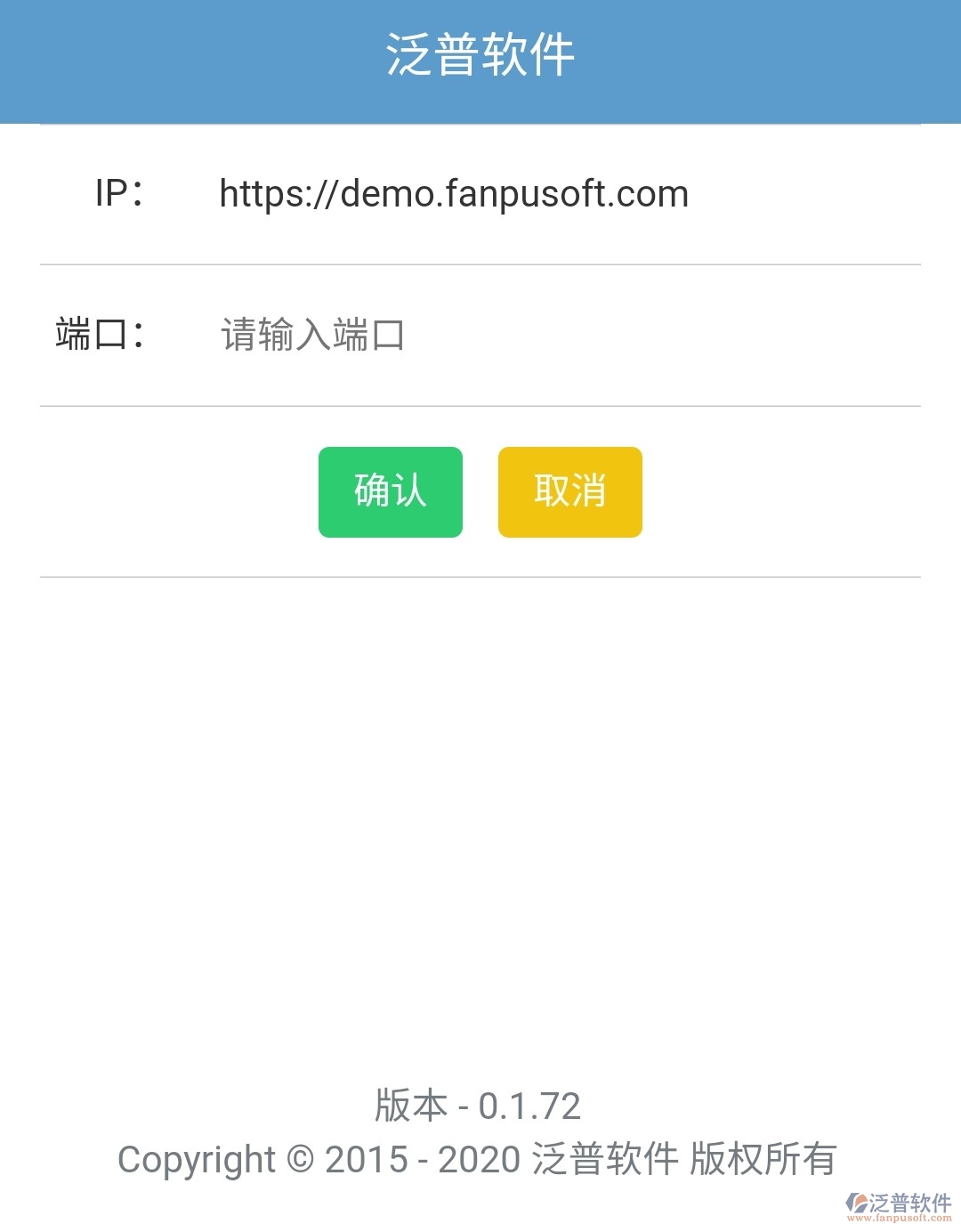The image size is (961, 1232).
Task: Click the blank area above the version text
Action: tap(480, 846)
